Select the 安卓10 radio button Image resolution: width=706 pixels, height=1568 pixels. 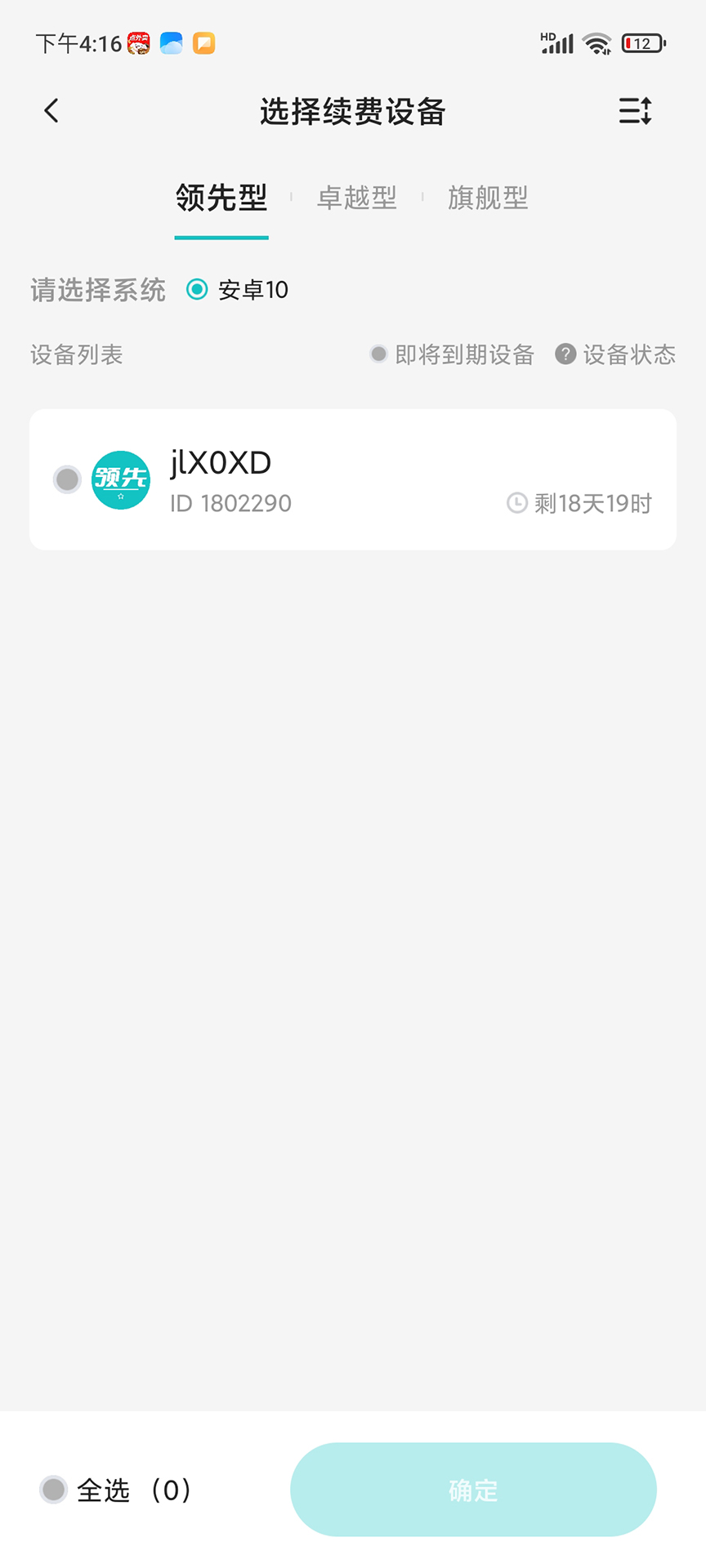[x=197, y=289]
